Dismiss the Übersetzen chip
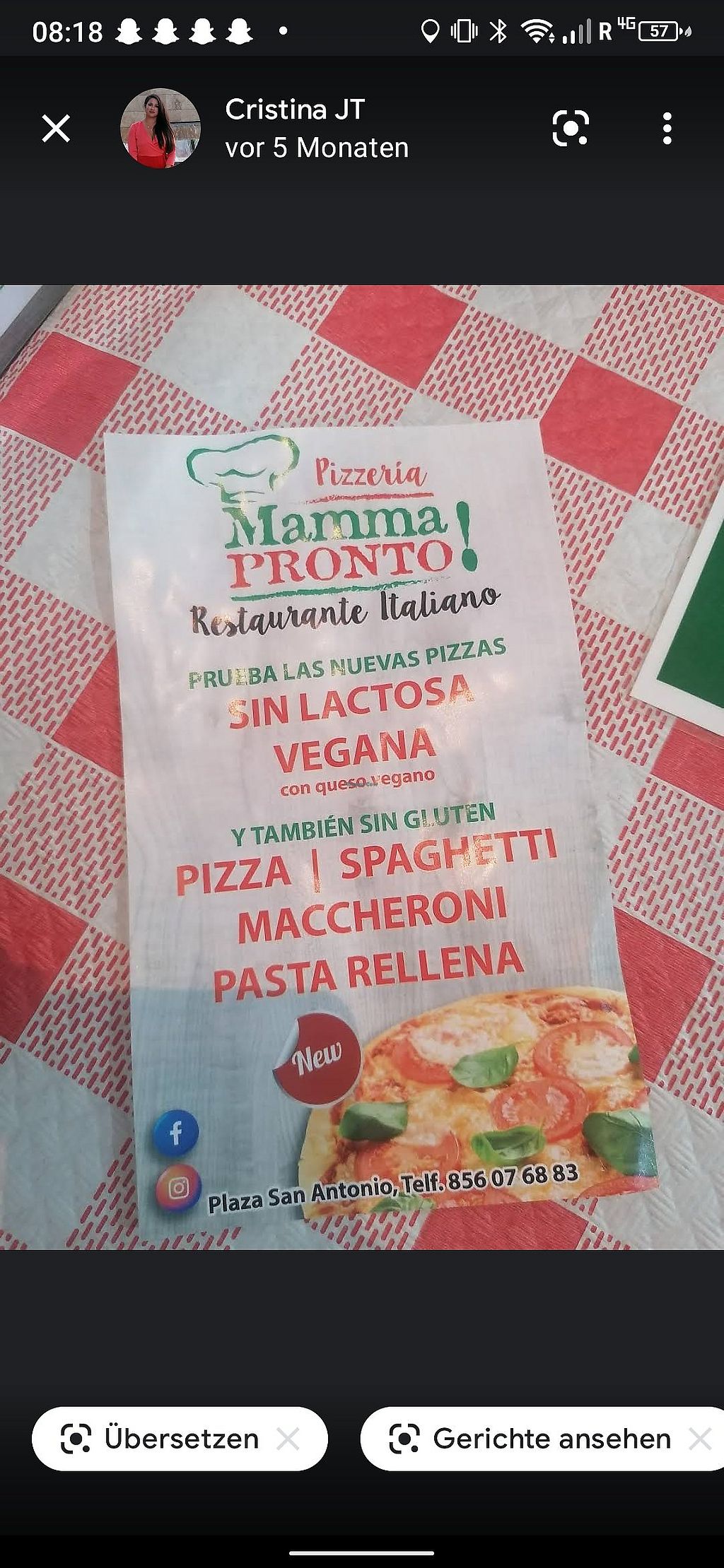 pos(288,1439)
